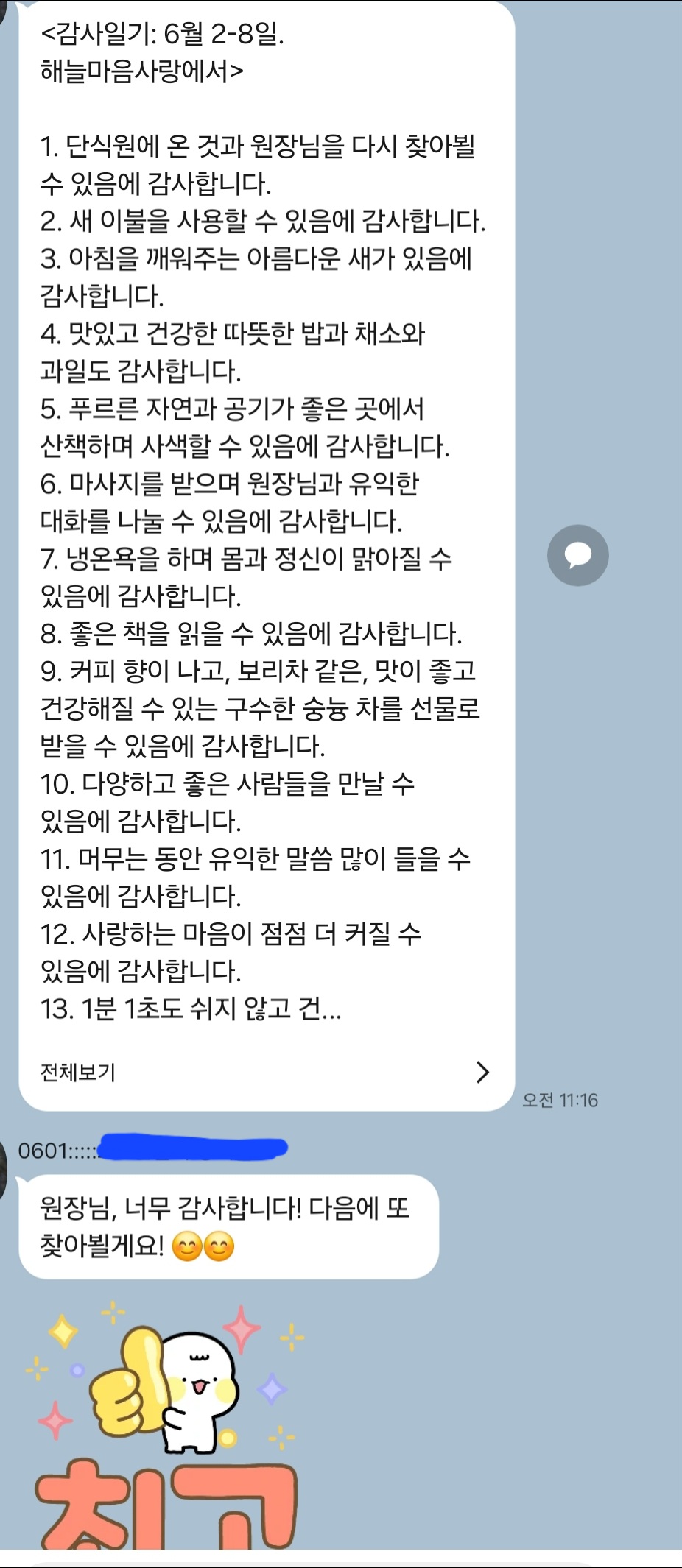Screen dimensions: 682x1568
Task: Tap the speech bubble icon beside the message
Action: (577, 555)
